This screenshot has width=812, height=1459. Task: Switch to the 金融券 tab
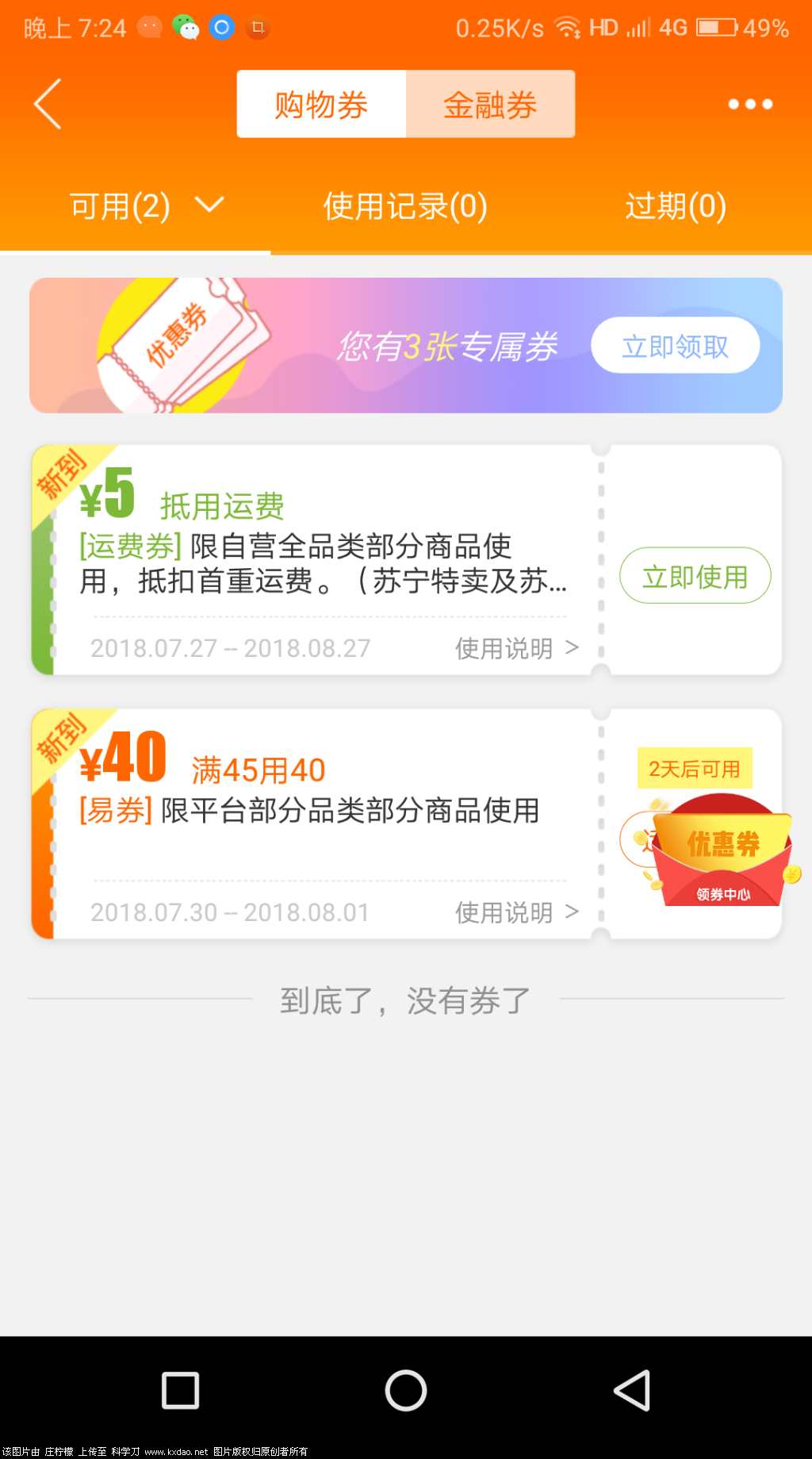click(489, 104)
